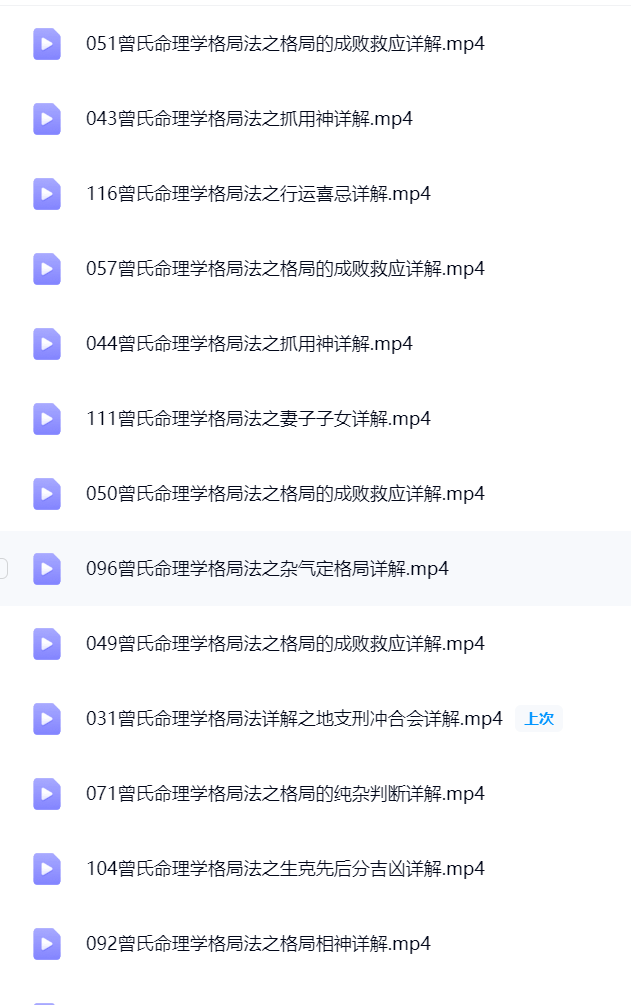The width and height of the screenshot is (631, 1005).
Task: Resume 031 地支刑冲合会详解.mp4 marked 上次
Action: tap(294, 719)
